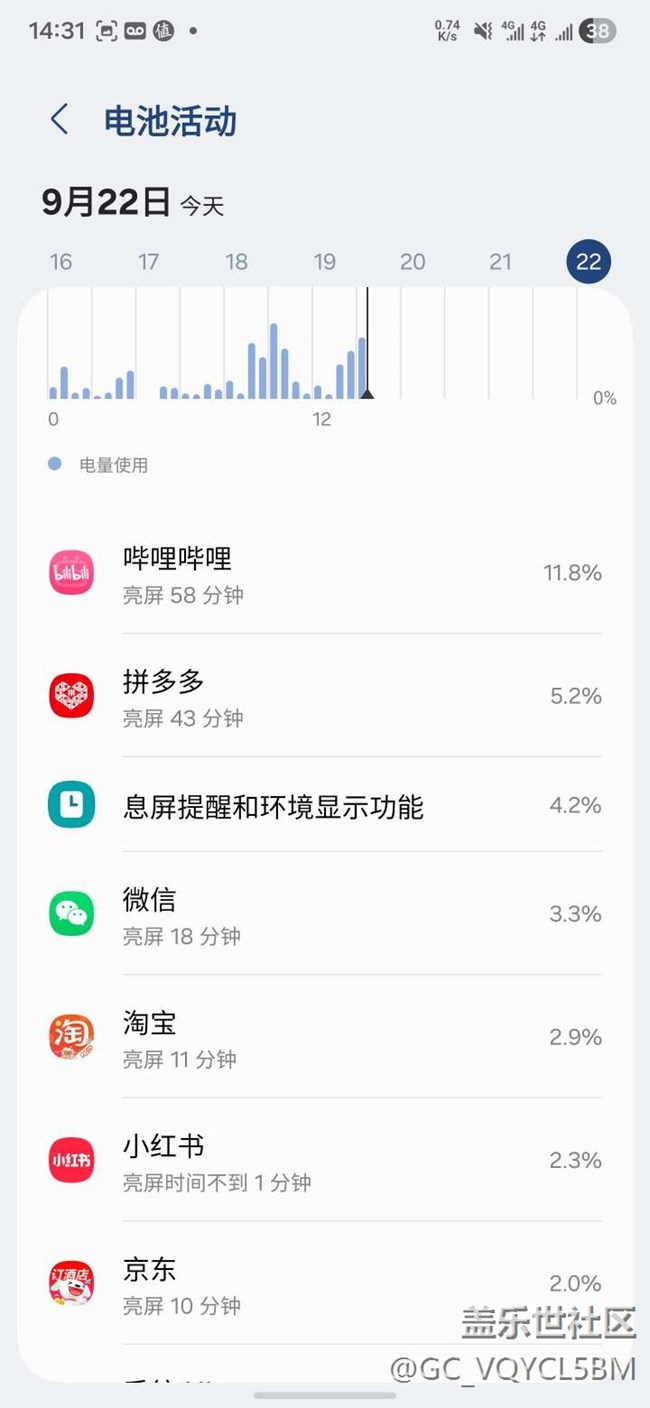This screenshot has height=1408, width=650.
Task: Open 拼多多 battery usage details
Action: pyautogui.click(x=325, y=696)
